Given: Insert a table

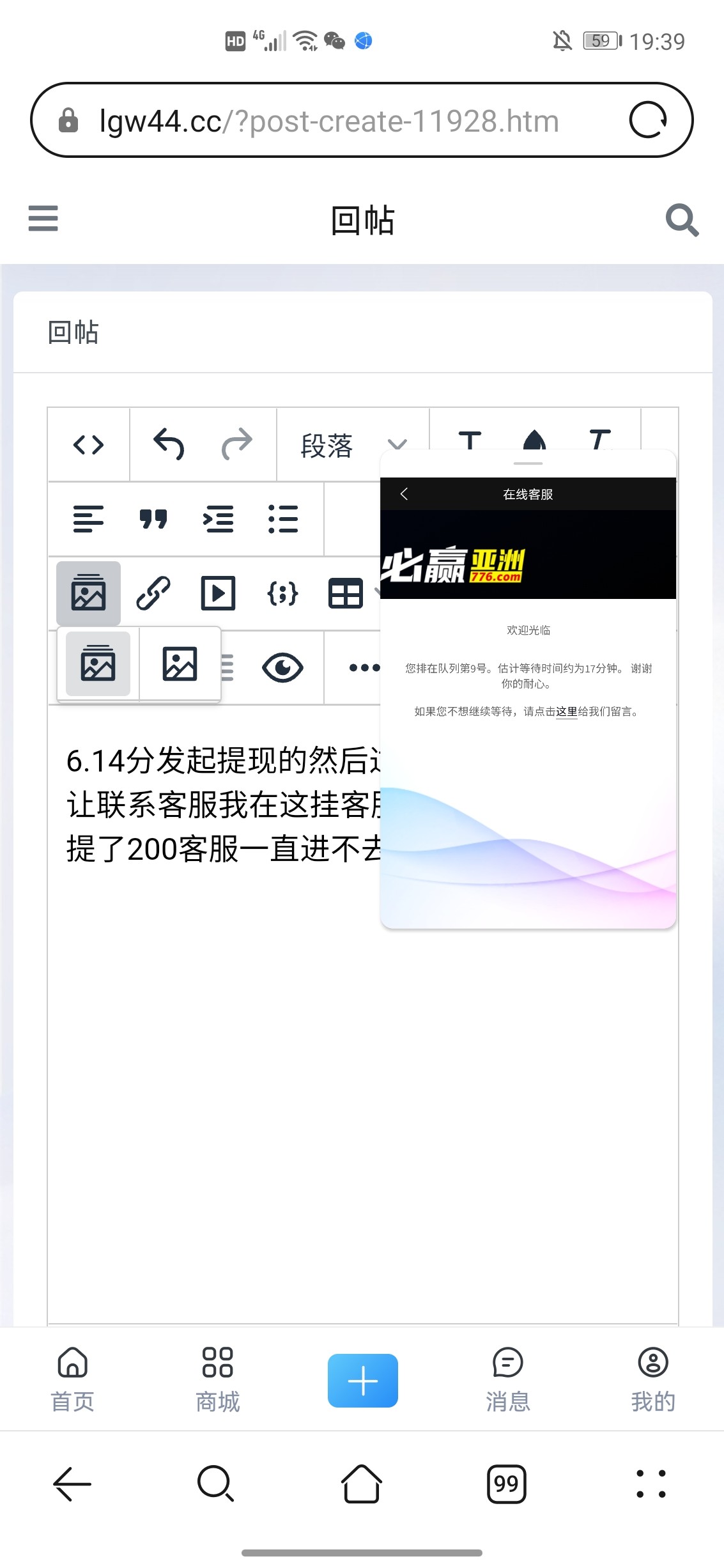Looking at the screenshot, I should (346, 593).
